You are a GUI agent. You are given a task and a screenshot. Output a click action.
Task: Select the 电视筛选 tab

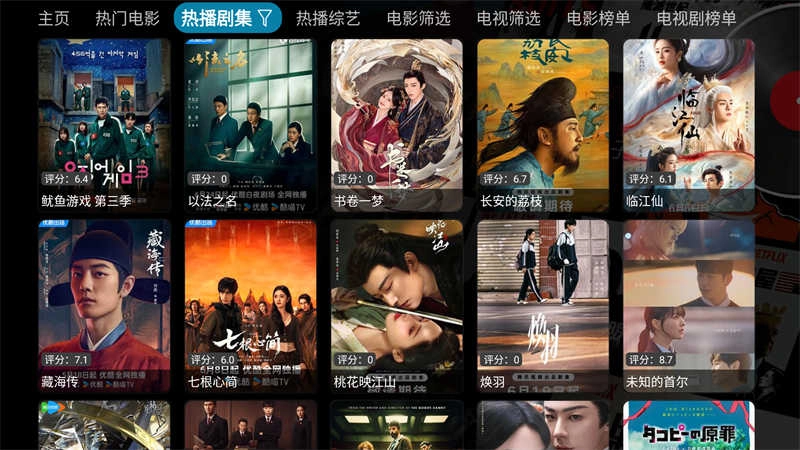pyautogui.click(x=508, y=18)
